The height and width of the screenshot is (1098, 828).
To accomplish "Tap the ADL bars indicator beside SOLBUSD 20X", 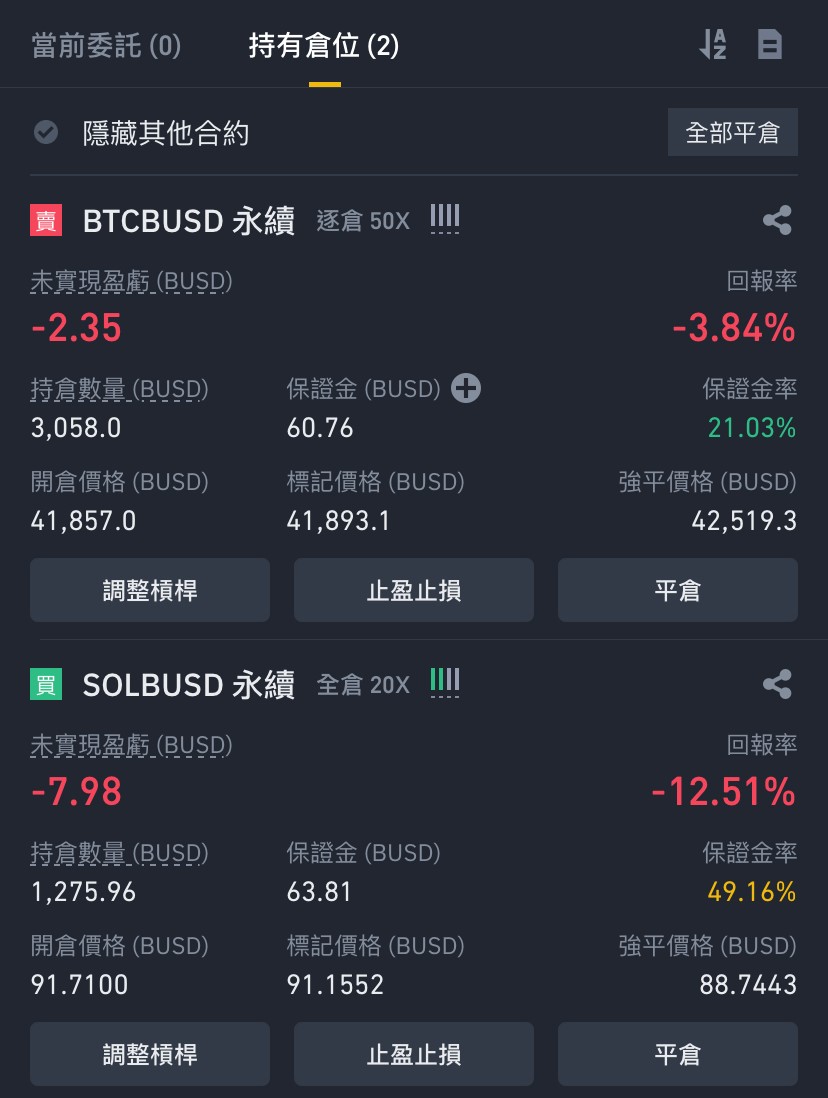I will point(445,682).
